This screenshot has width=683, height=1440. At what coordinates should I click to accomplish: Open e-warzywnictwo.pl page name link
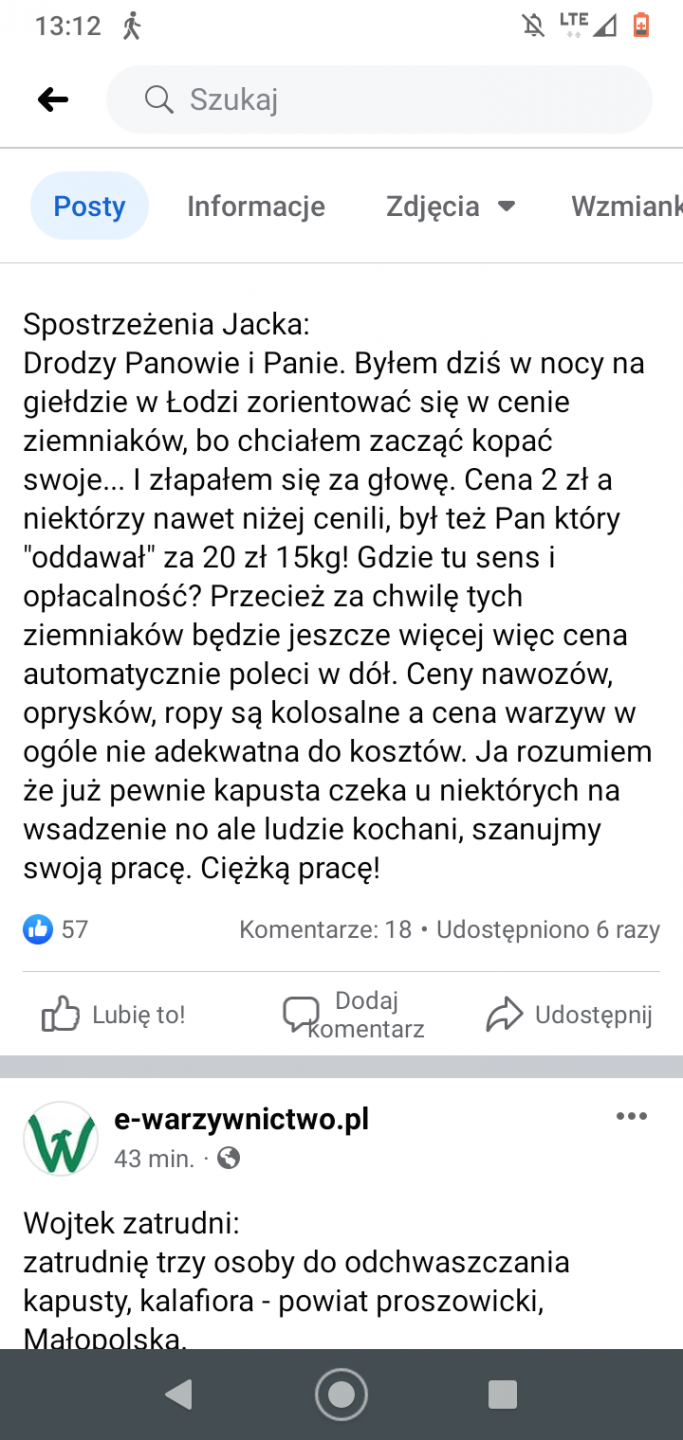pos(241,1120)
